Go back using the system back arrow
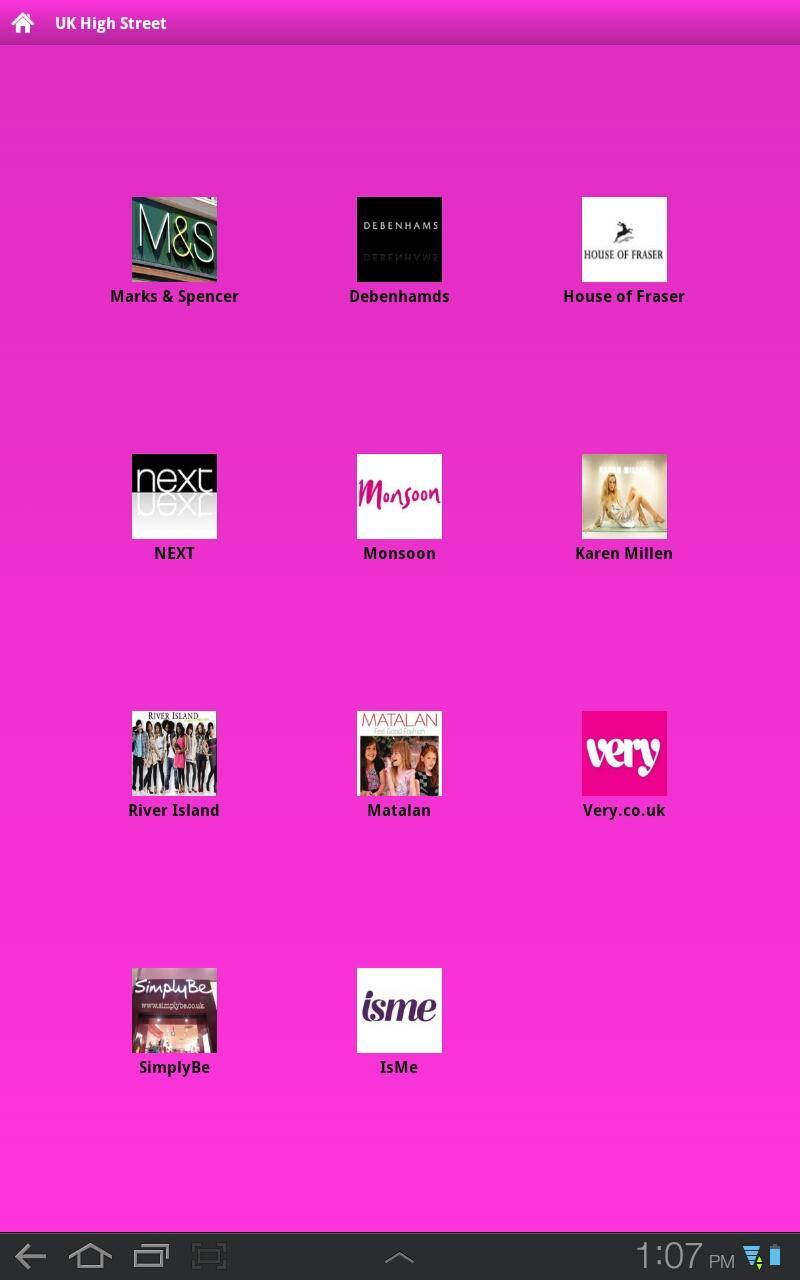Viewport: 800px width, 1280px height. [31, 1256]
